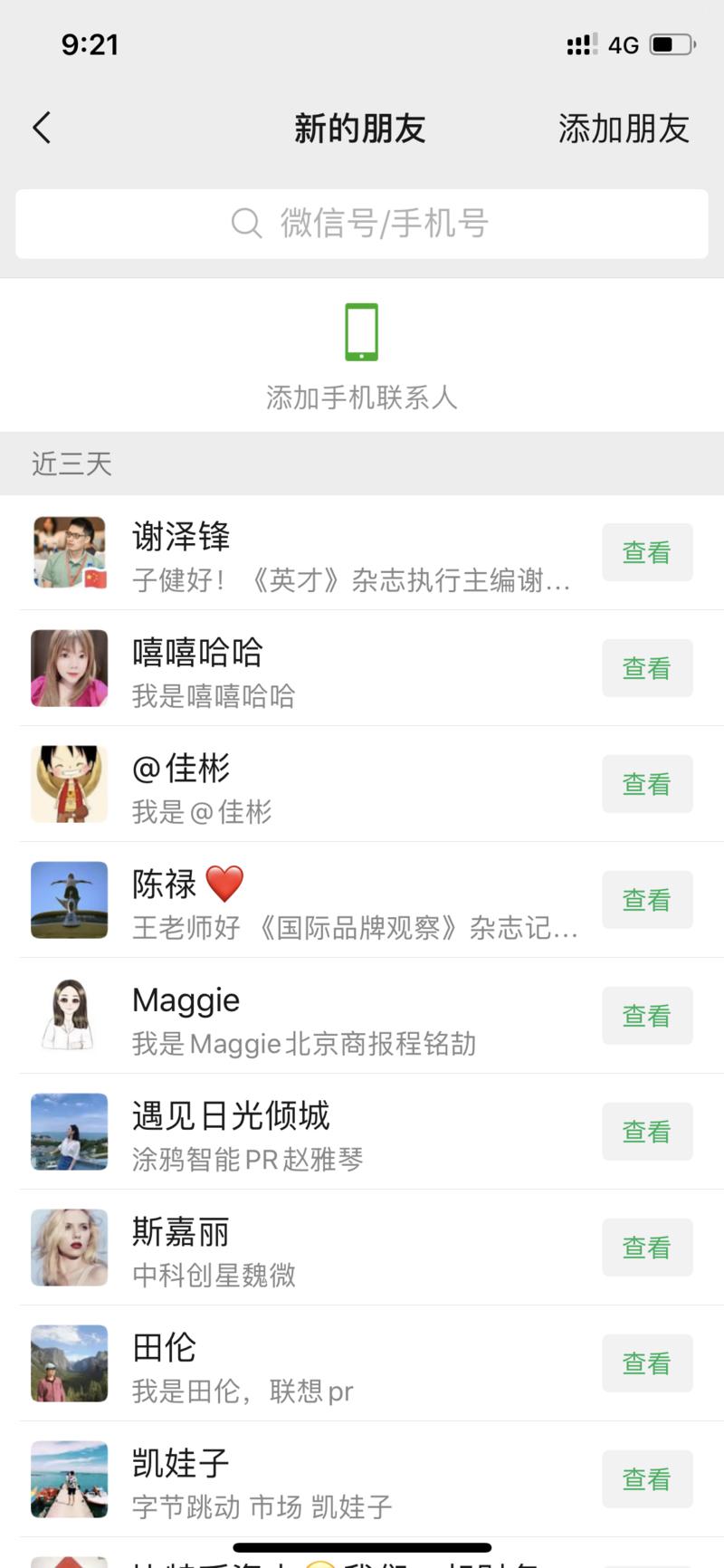724x1568 pixels.
Task: Tap the green phone icon to add contacts
Action: 361,332
